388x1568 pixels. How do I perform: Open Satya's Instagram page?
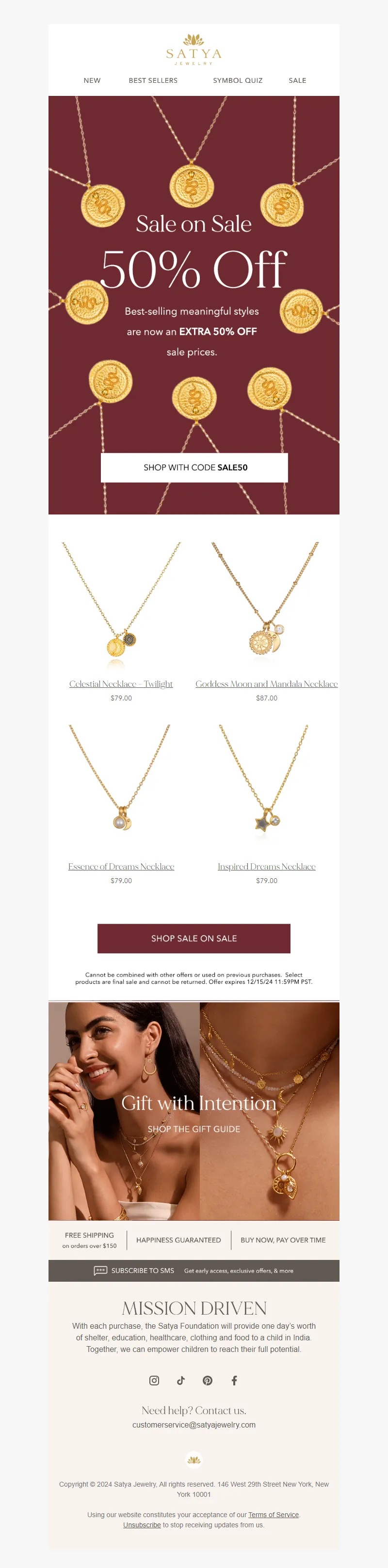pos(154,1381)
